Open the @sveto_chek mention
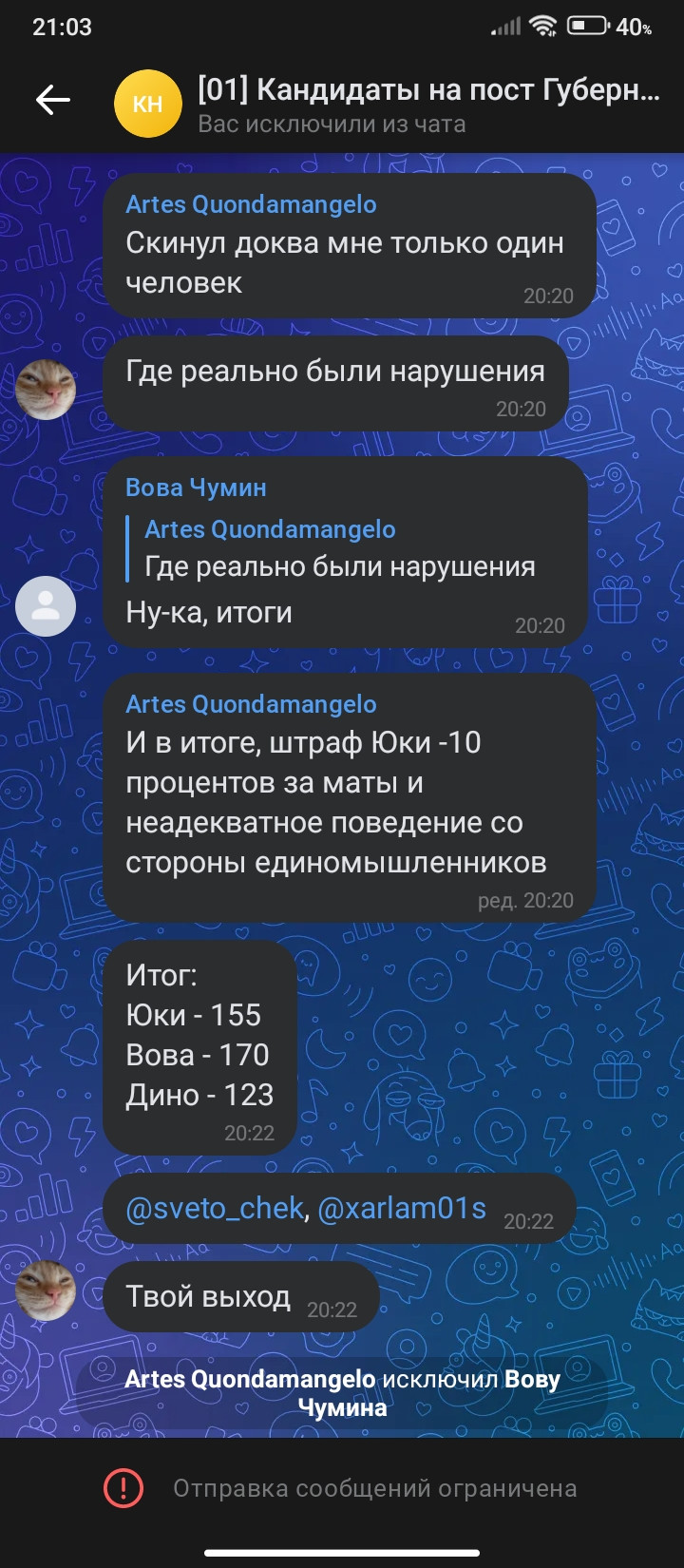 click(x=215, y=1208)
